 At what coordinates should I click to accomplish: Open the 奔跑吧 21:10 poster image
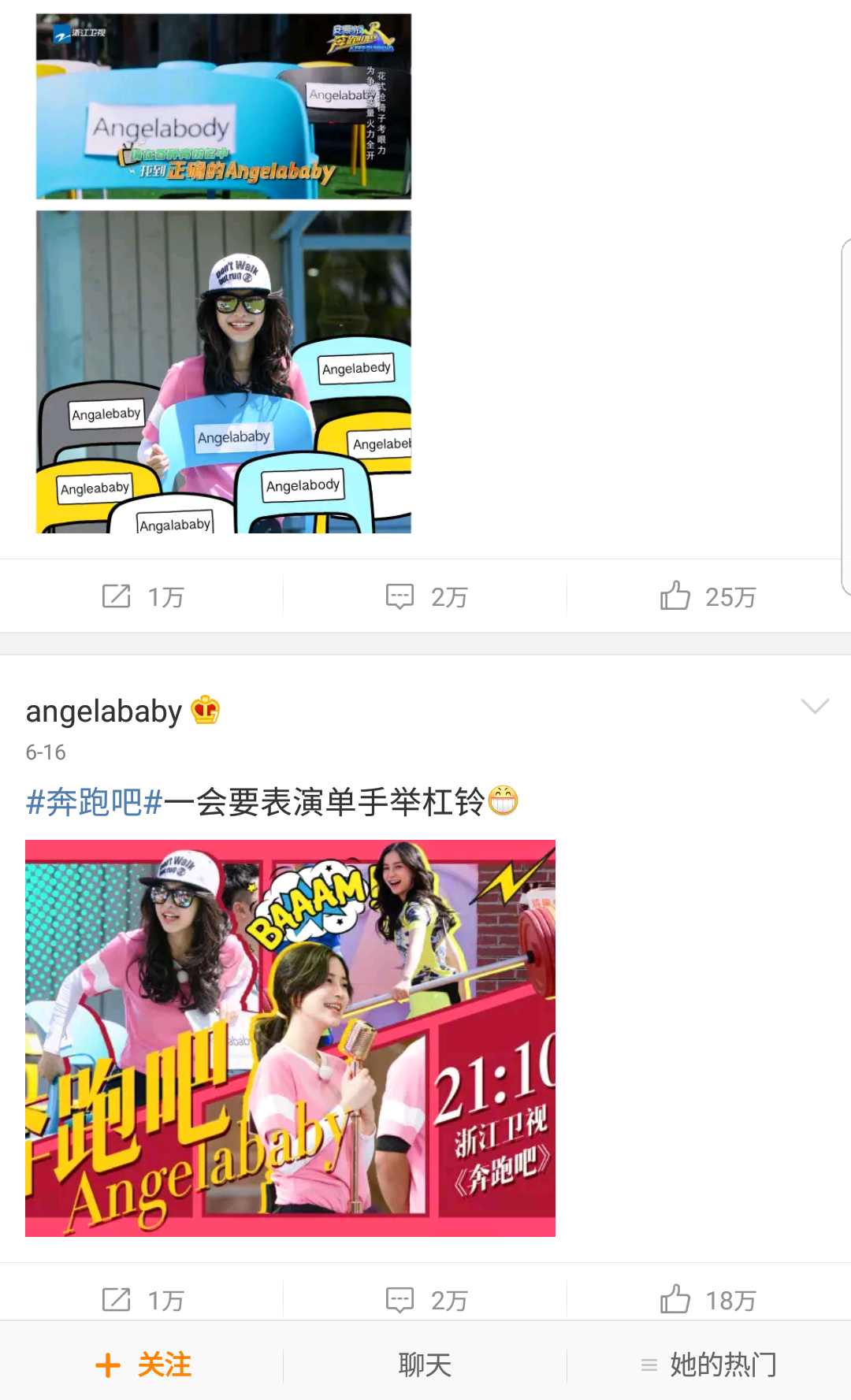click(290, 1038)
